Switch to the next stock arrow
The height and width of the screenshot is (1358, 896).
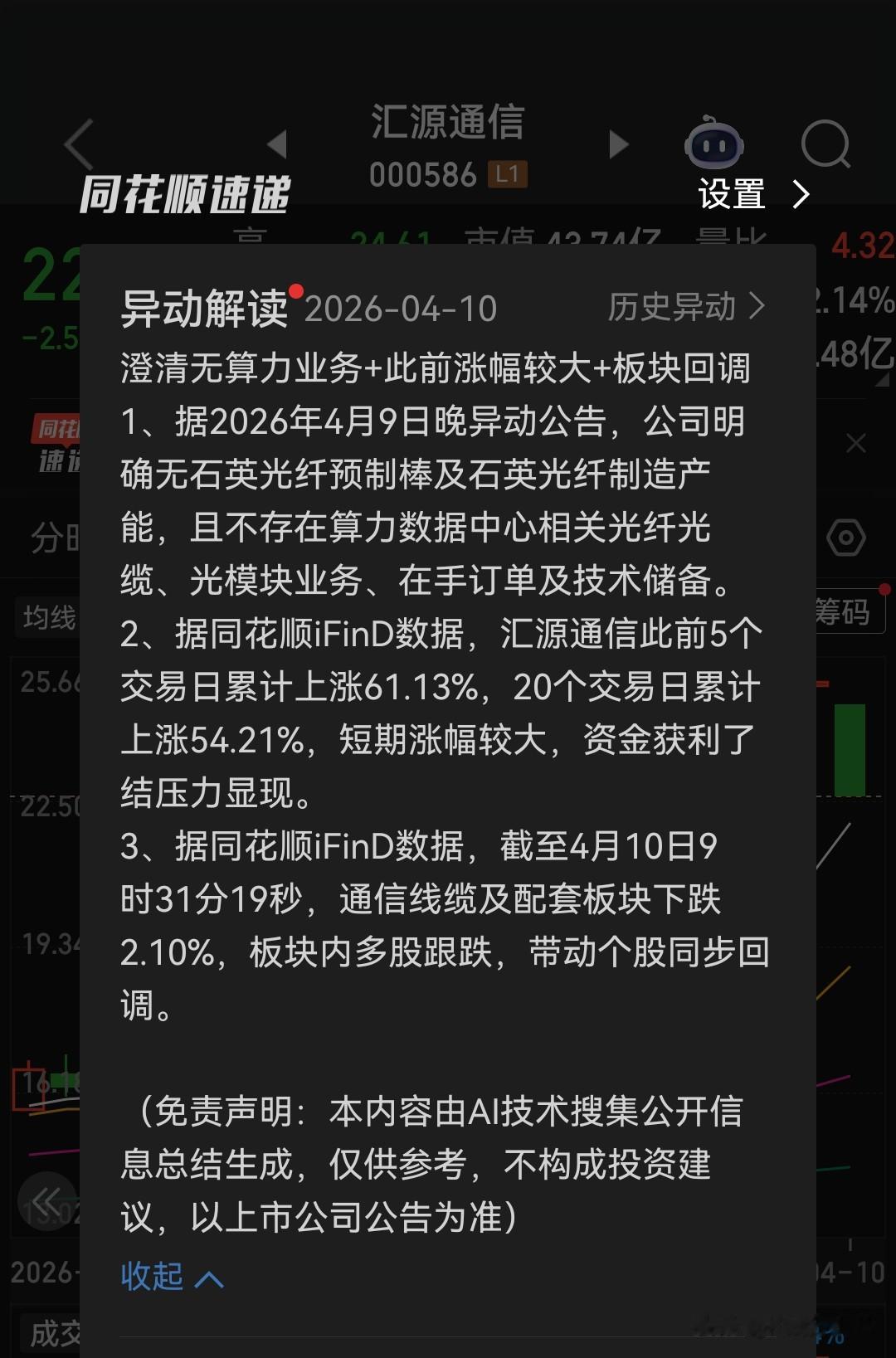coord(619,144)
